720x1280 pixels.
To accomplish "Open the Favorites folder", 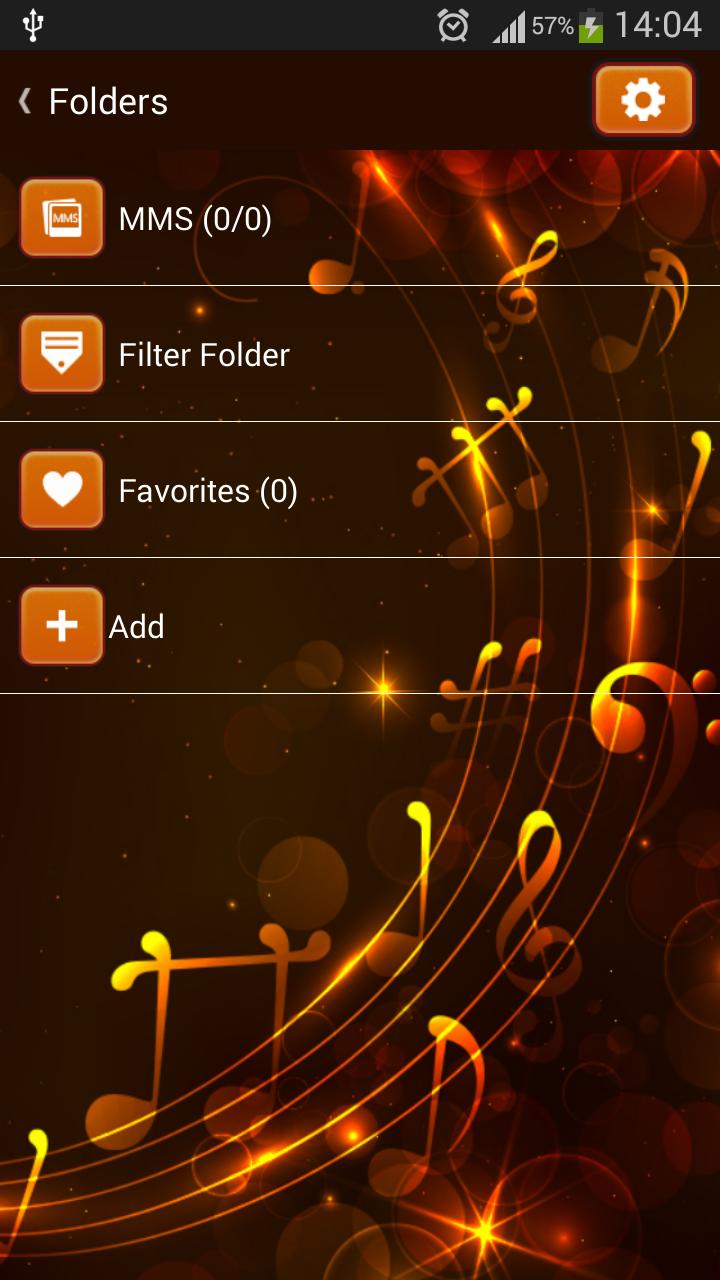I will 207,490.
